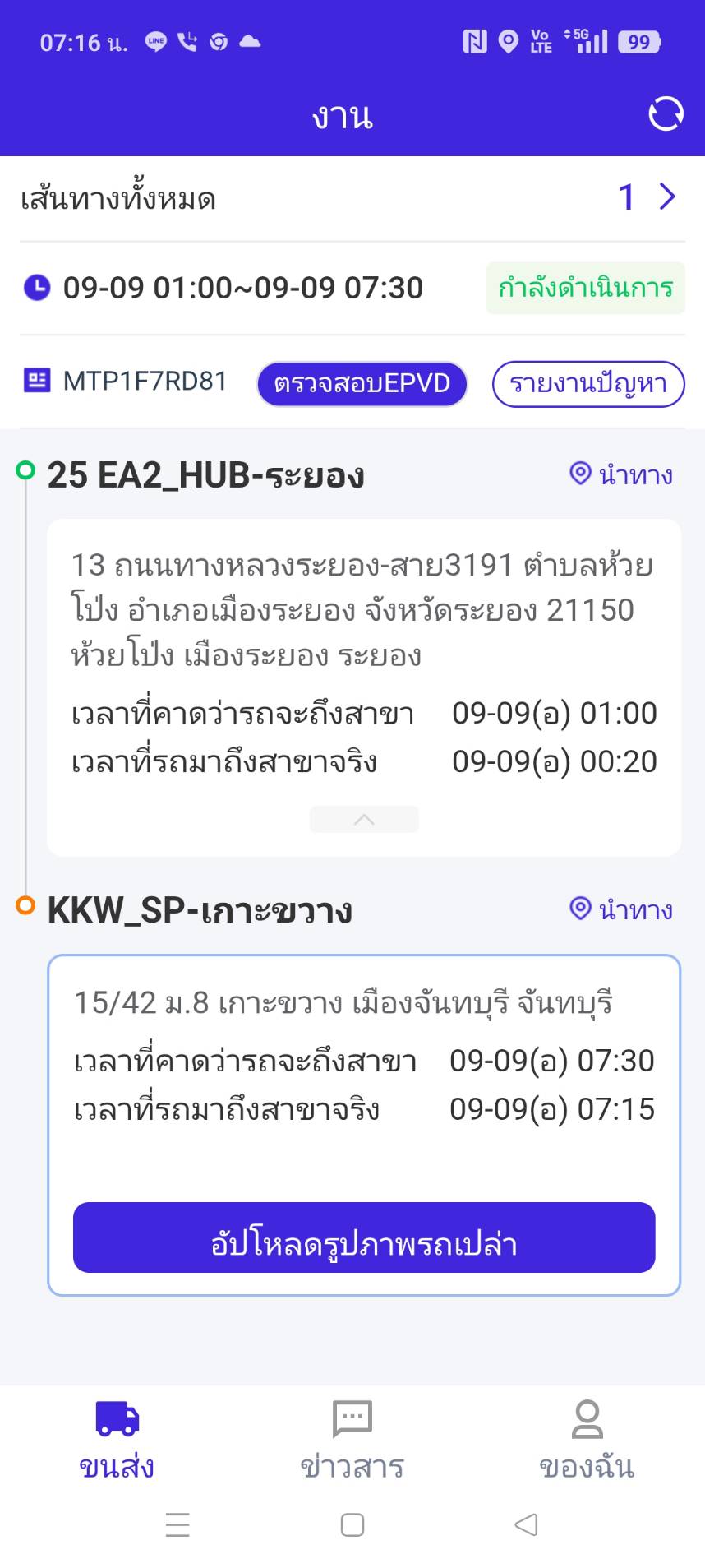Collapse the EA2_HUB-ระยอง details card

point(364,819)
